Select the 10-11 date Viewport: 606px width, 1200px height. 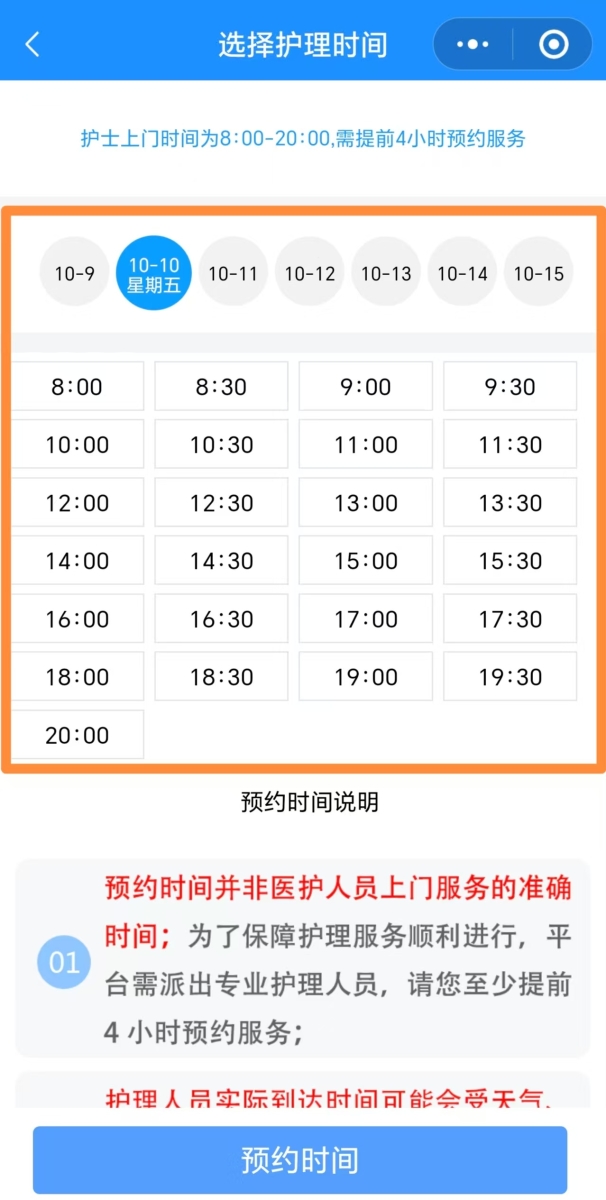pos(233,273)
